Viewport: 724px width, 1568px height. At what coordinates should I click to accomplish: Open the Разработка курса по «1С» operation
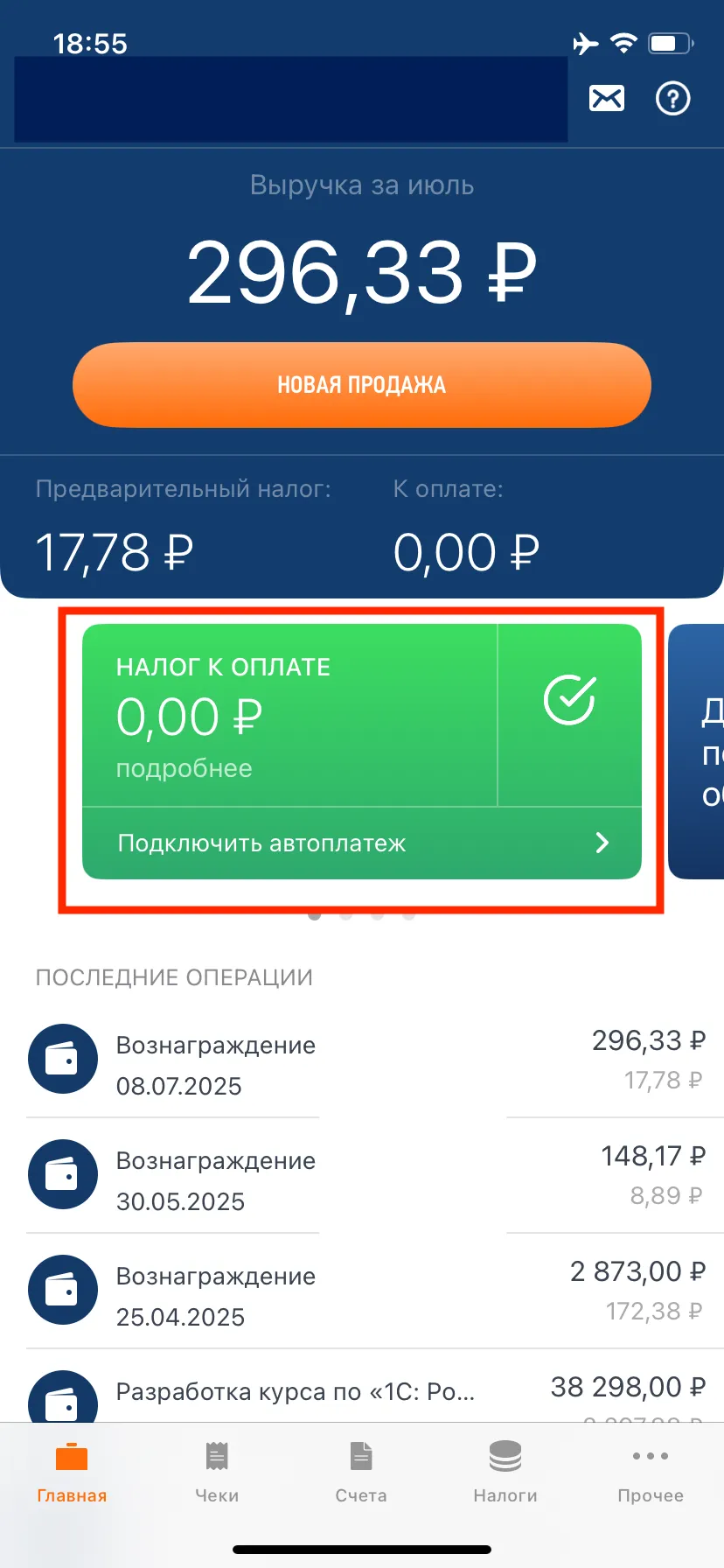(362, 1391)
